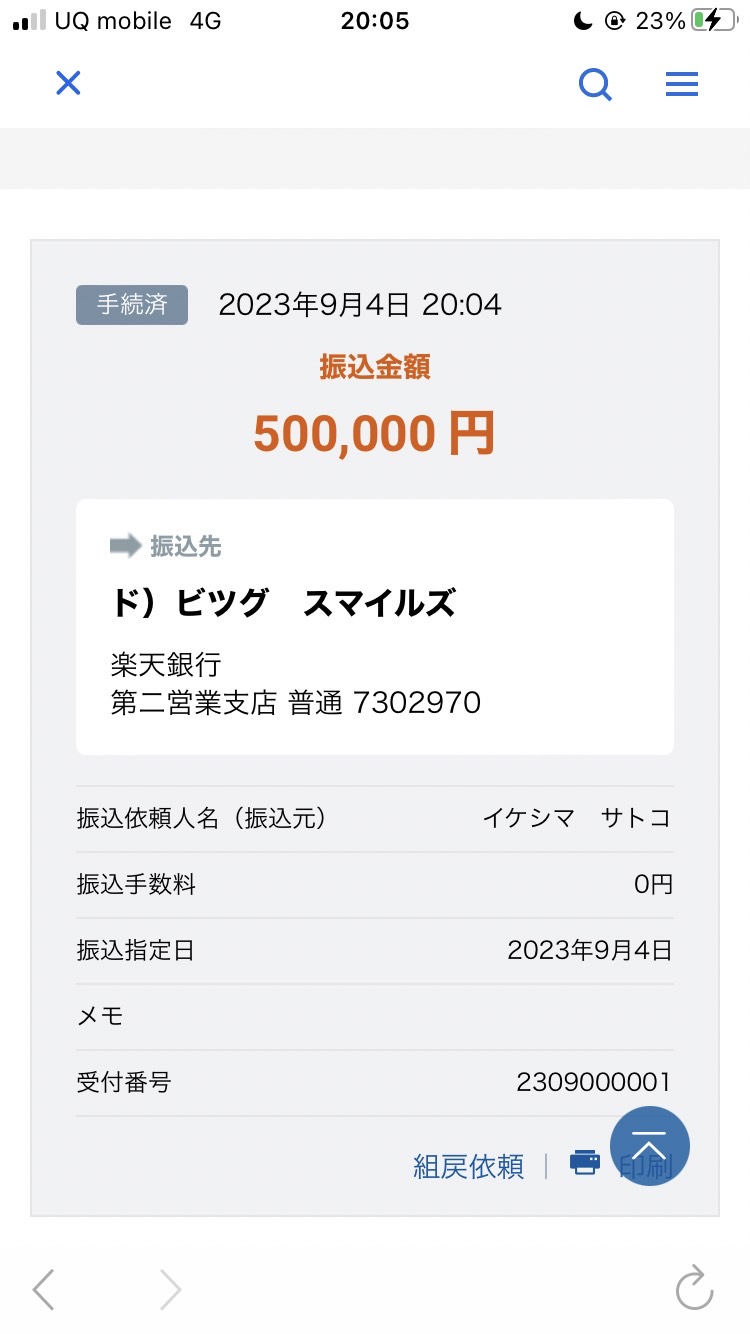Tap the 組戻依頼 link
This screenshot has height=1334, width=750.
[468, 1166]
